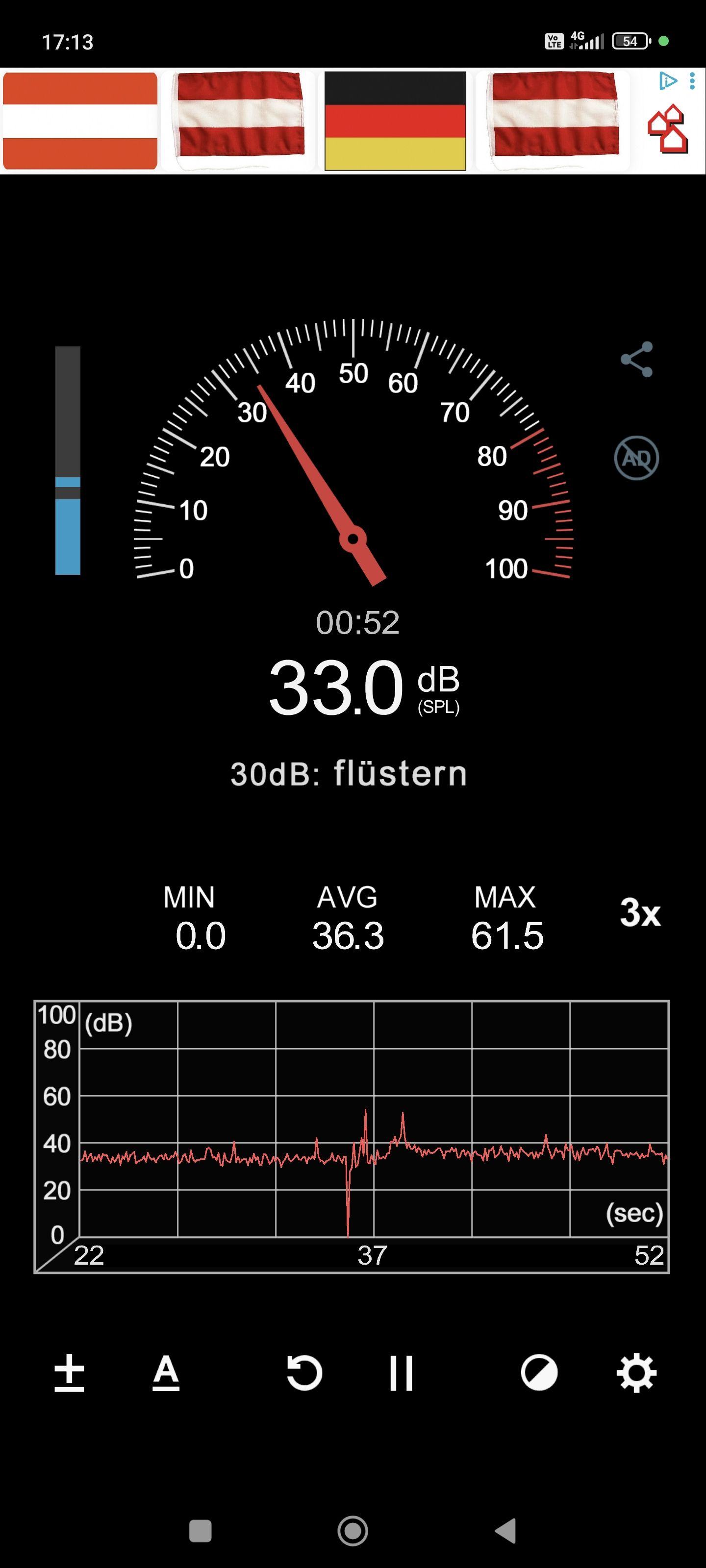Change the 3x graph zoom level
This screenshot has width=706, height=1568.
(x=640, y=912)
